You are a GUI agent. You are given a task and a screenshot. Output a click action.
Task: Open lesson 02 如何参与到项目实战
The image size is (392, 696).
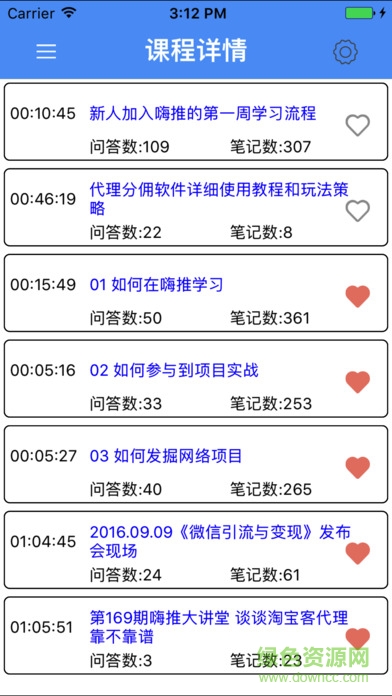pyautogui.click(x=196, y=379)
